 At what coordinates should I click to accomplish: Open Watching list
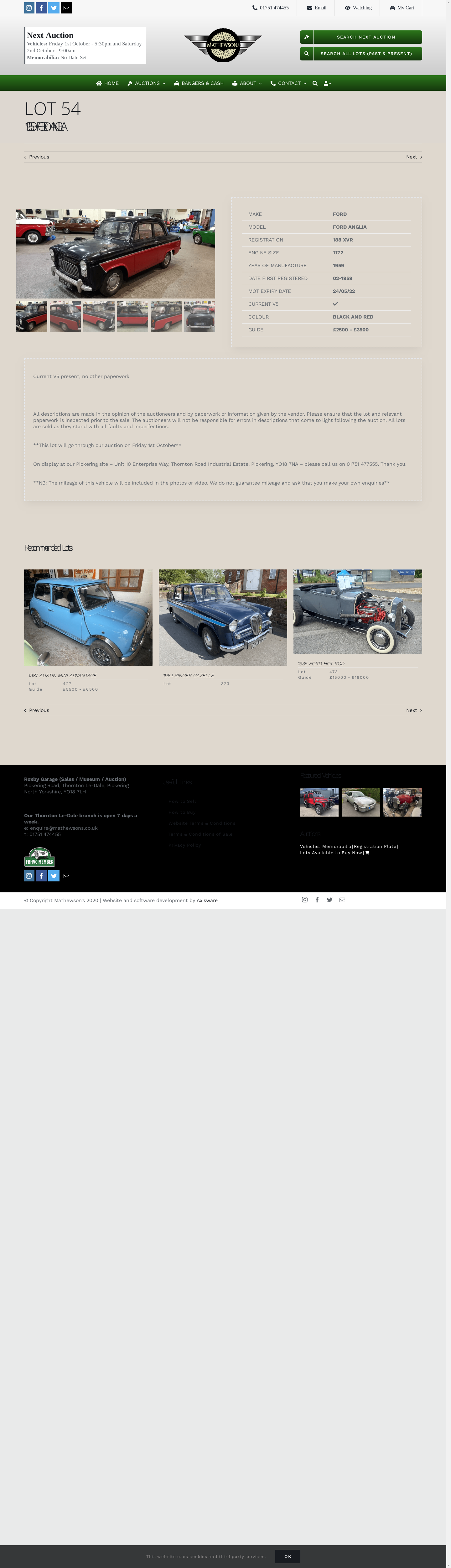coord(358,8)
